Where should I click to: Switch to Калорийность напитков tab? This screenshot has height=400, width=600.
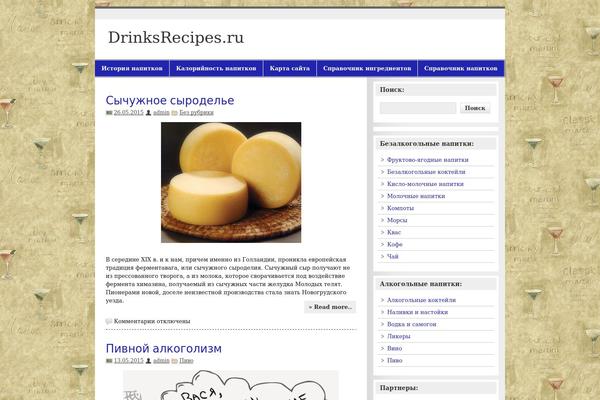pos(216,69)
